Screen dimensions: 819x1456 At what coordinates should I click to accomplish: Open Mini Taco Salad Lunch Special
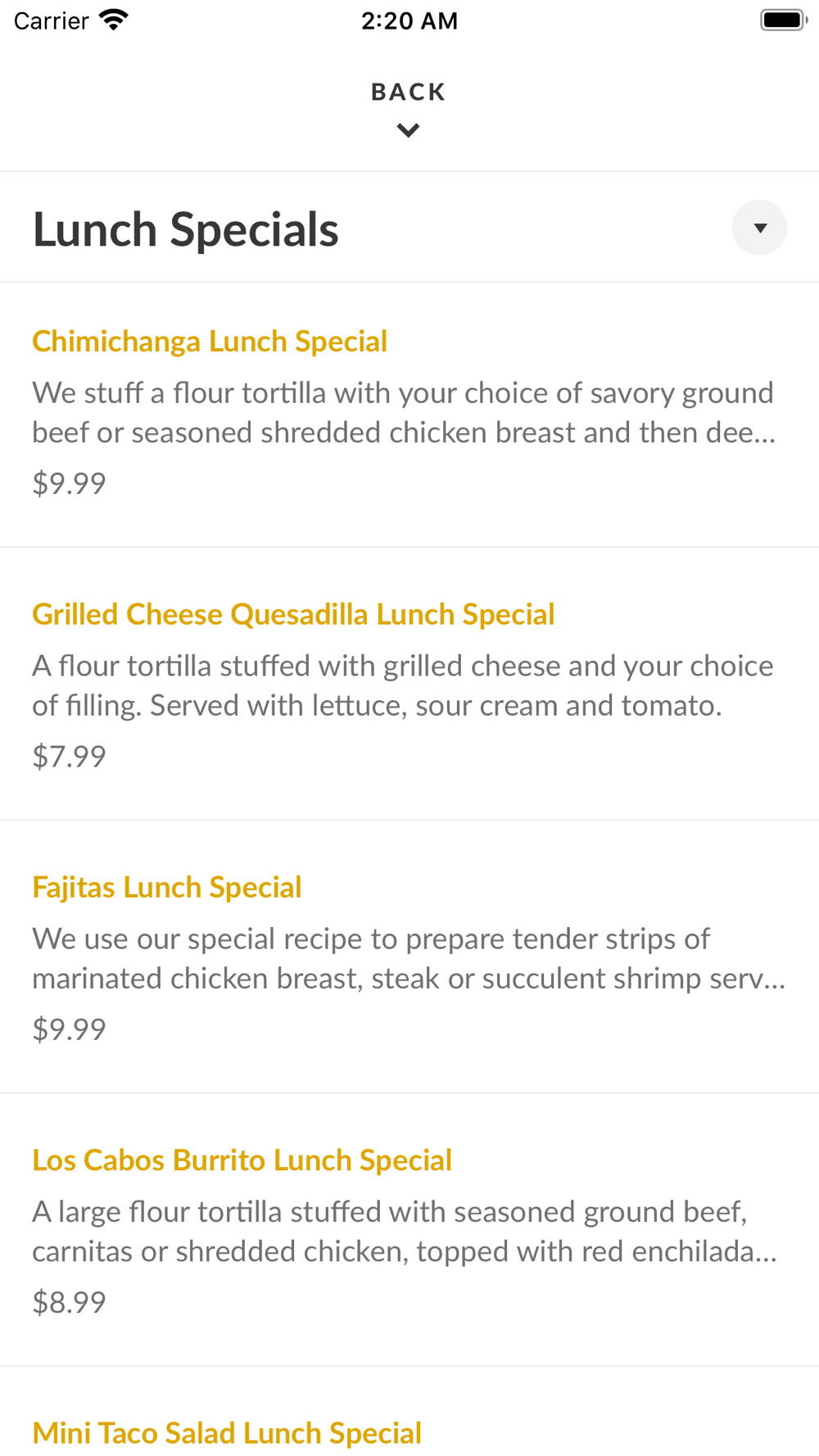click(227, 1432)
